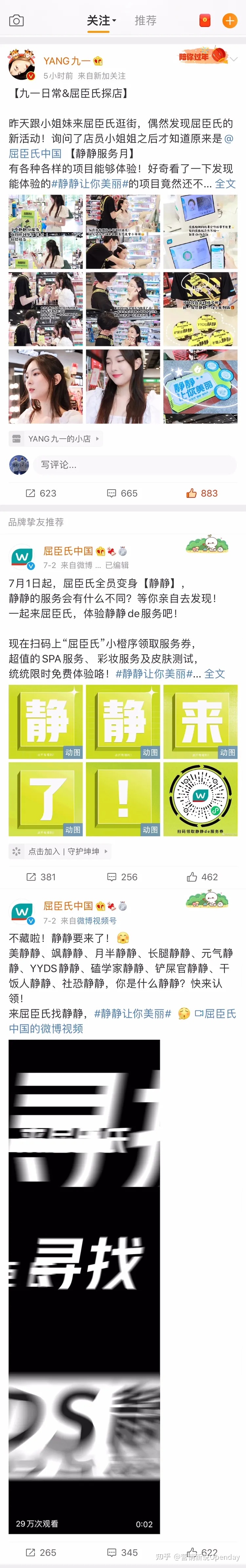246x1568 pixels.
Task: Open the camera icon
Action: point(16,21)
